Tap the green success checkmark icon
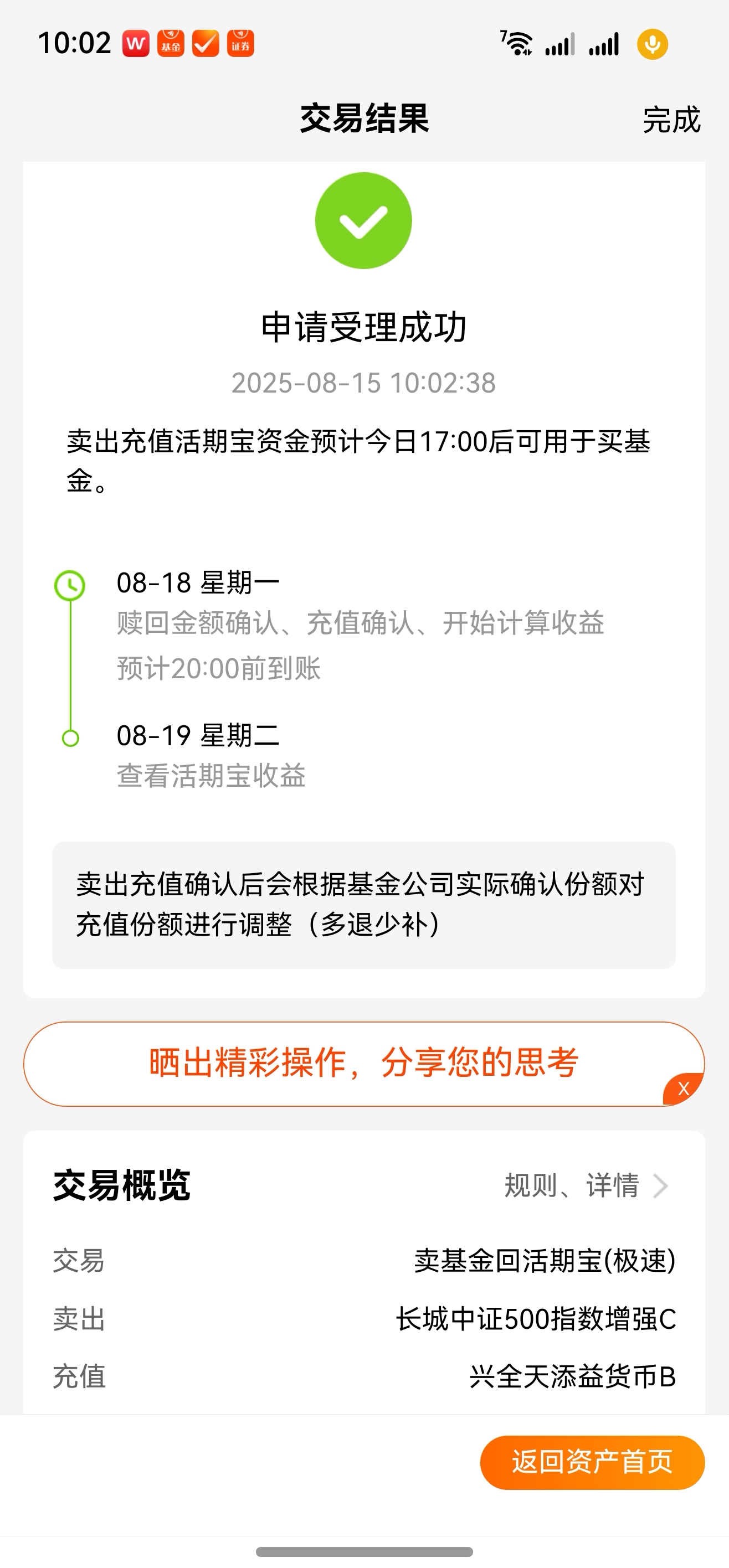729x1568 pixels. (363, 220)
